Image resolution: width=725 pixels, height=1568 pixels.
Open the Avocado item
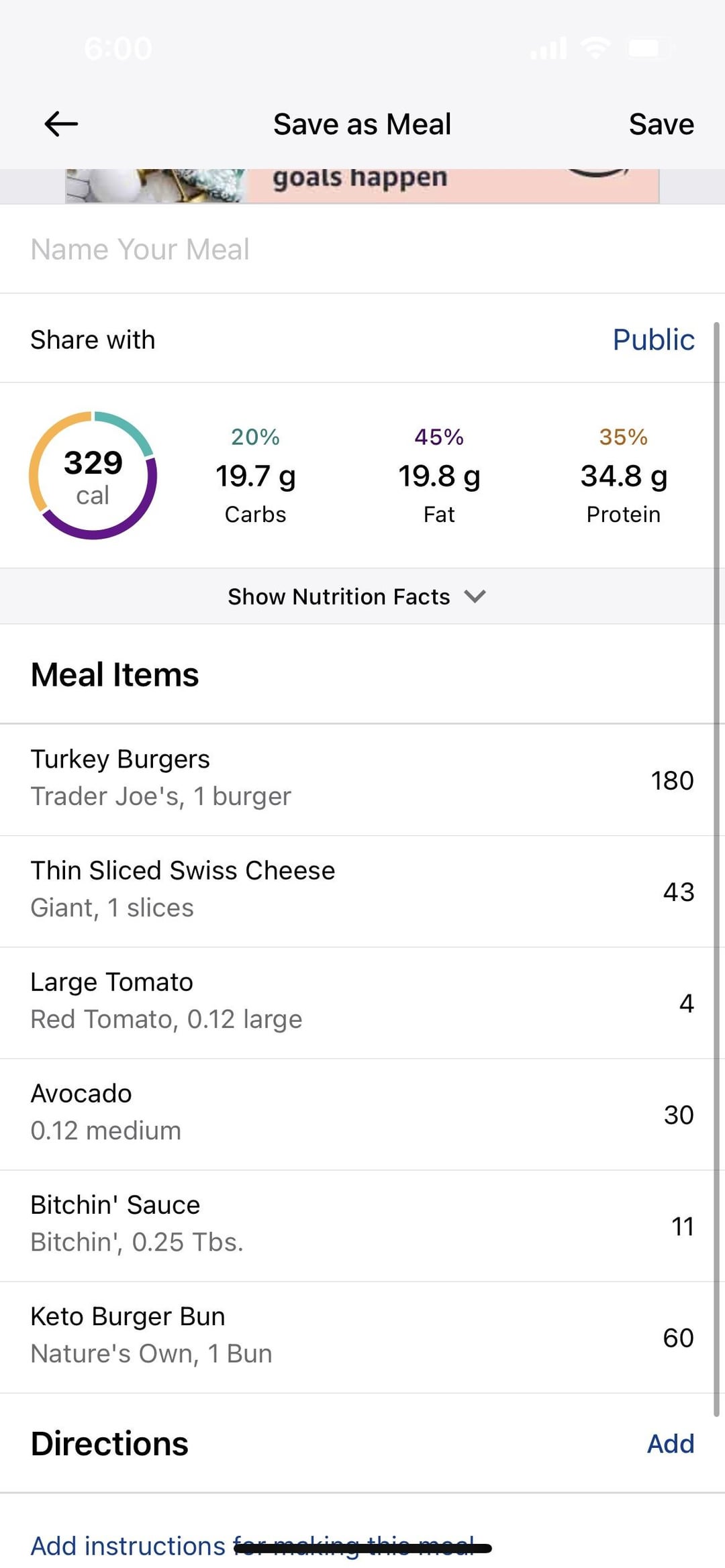coord(357,1114)
